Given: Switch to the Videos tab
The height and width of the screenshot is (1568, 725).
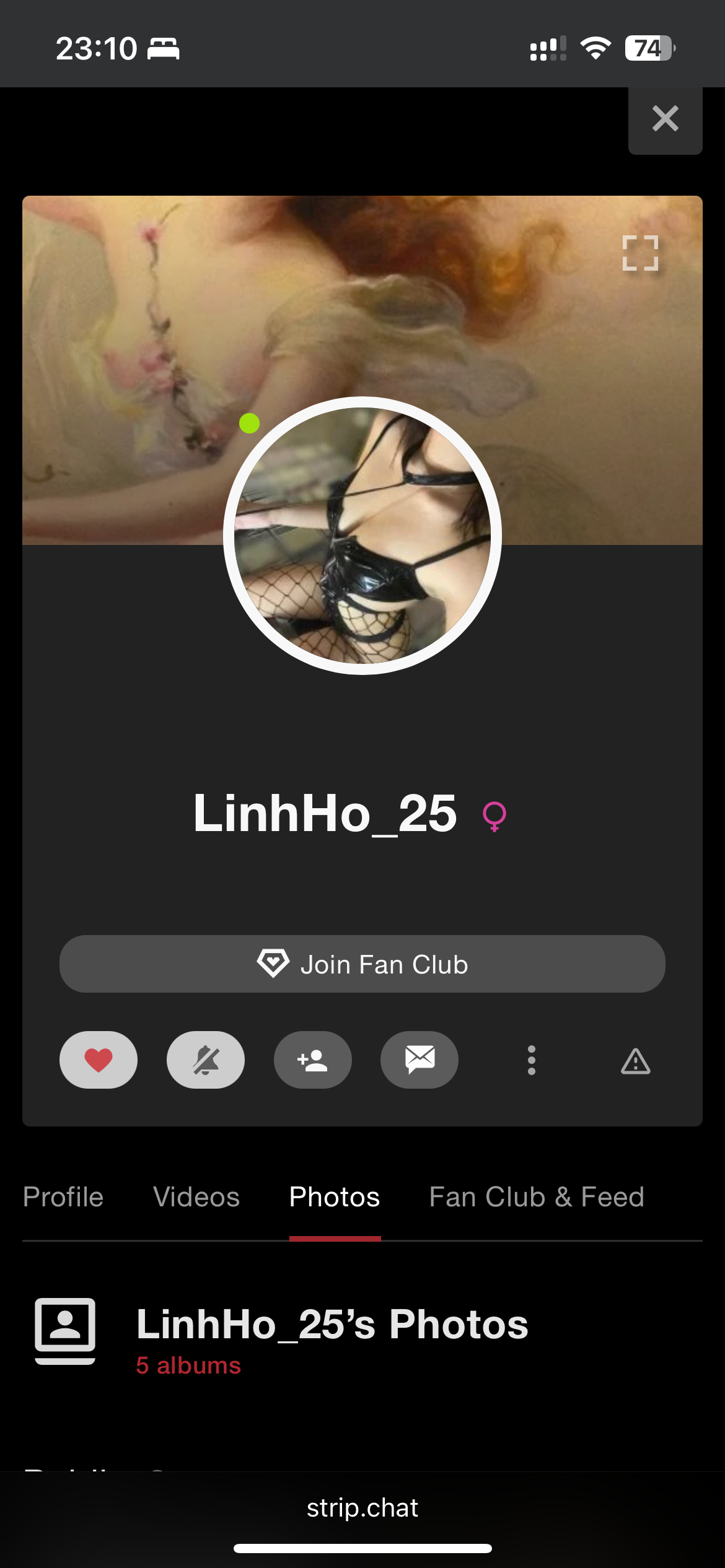Looking at the screenshot, I should 196,1197.
